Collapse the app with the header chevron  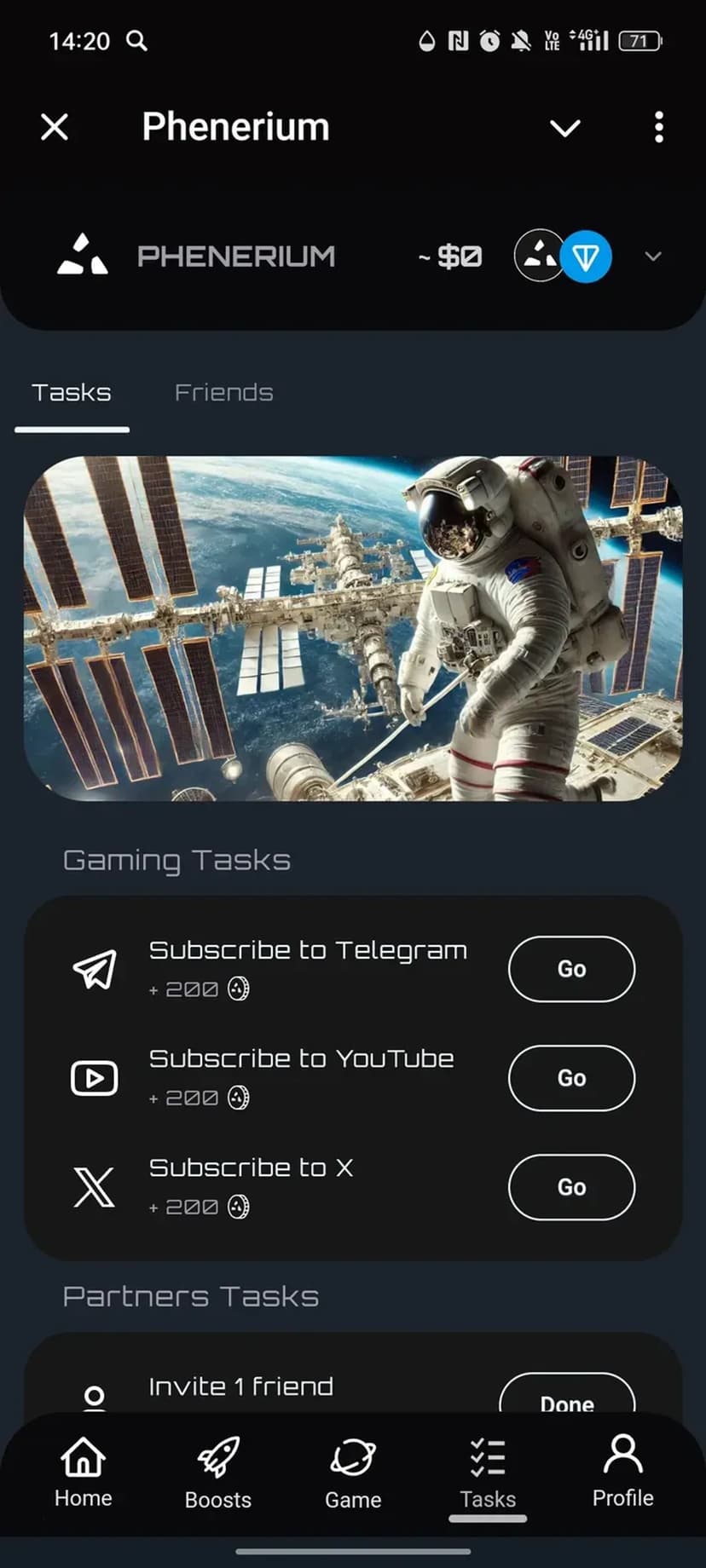click(x=564, y=129)
